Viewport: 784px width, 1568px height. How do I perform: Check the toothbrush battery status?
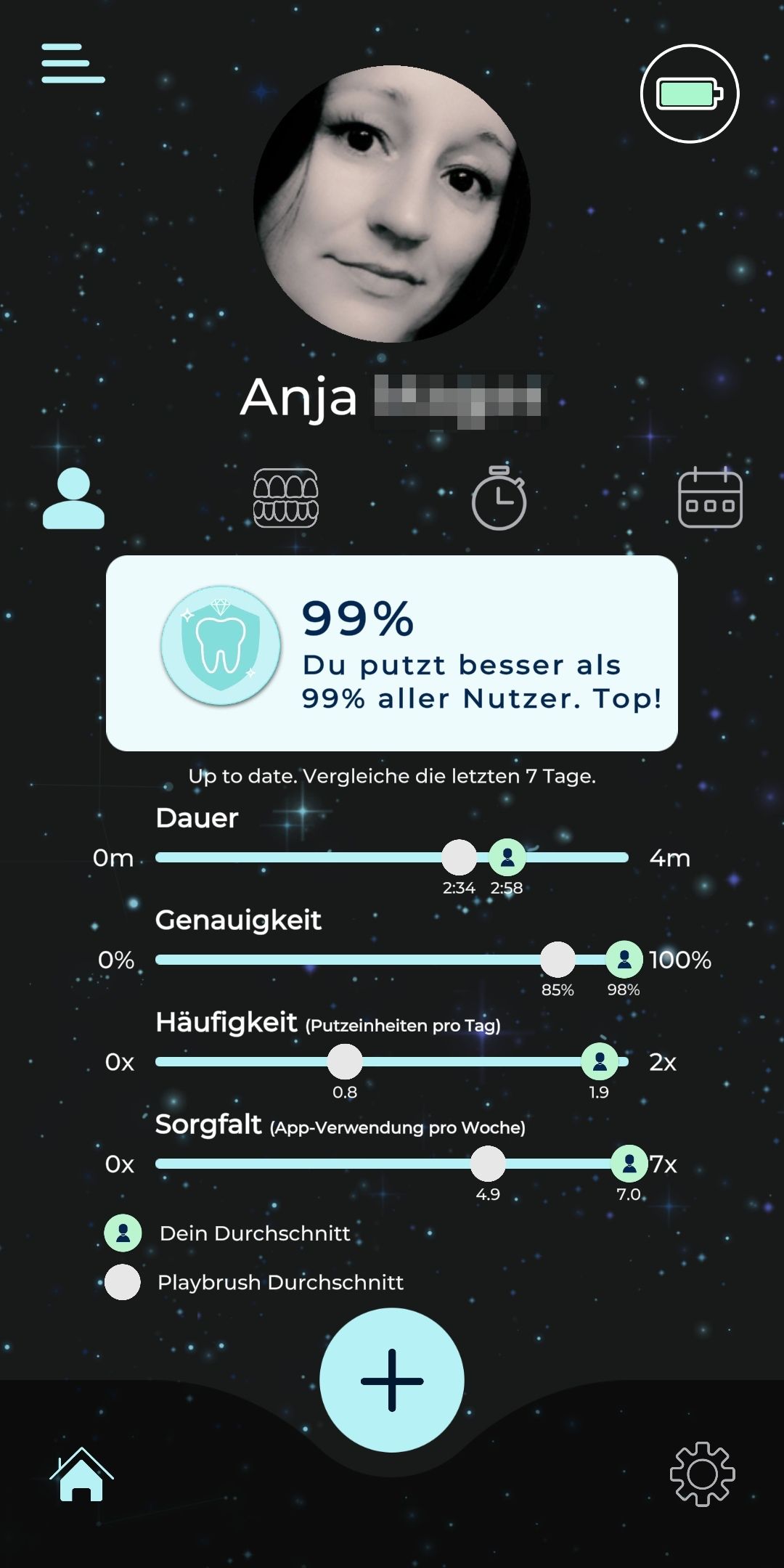click(x=689, y=94)
